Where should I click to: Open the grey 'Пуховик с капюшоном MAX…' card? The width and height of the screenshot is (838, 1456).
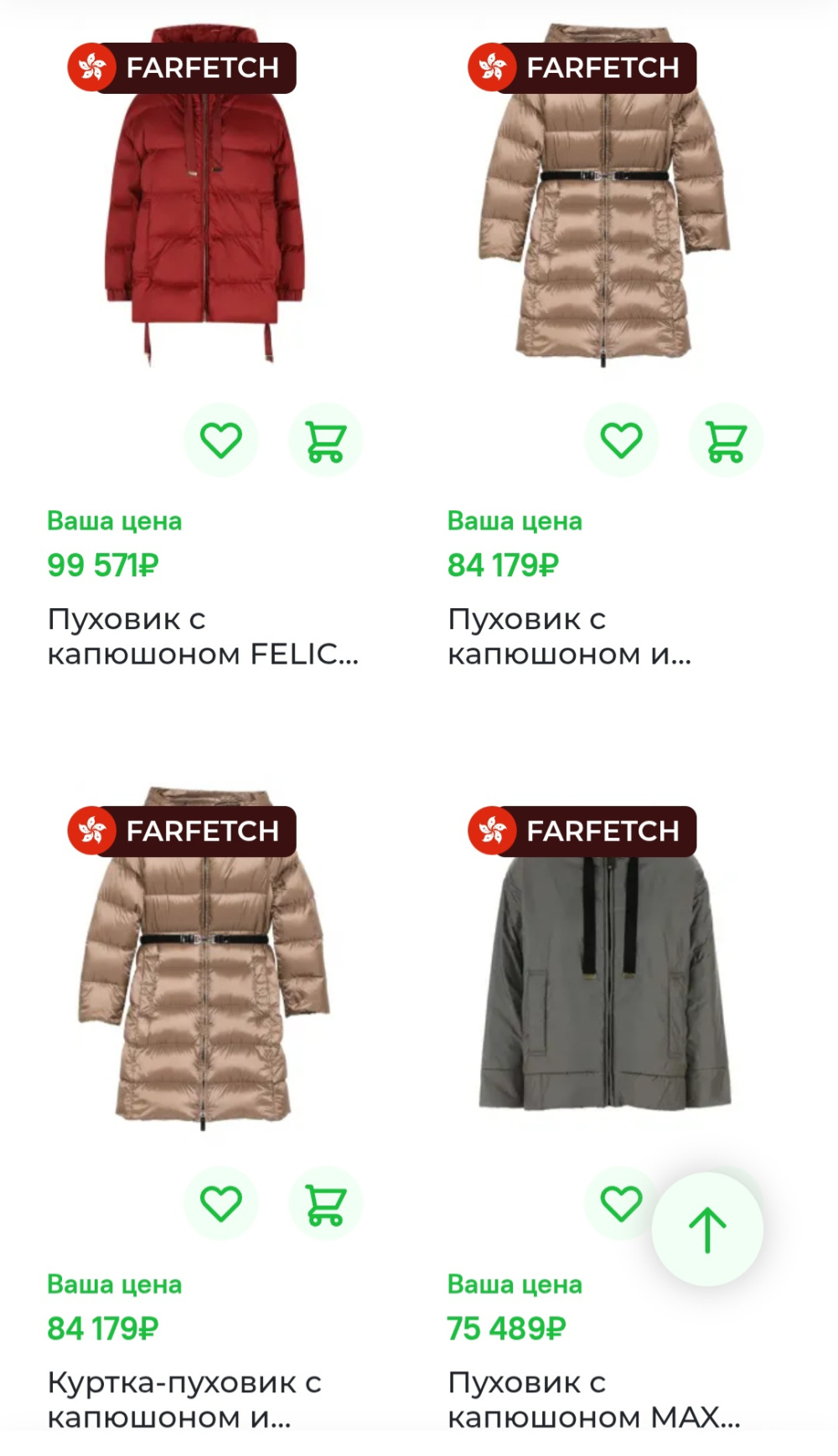(593, 1399)
